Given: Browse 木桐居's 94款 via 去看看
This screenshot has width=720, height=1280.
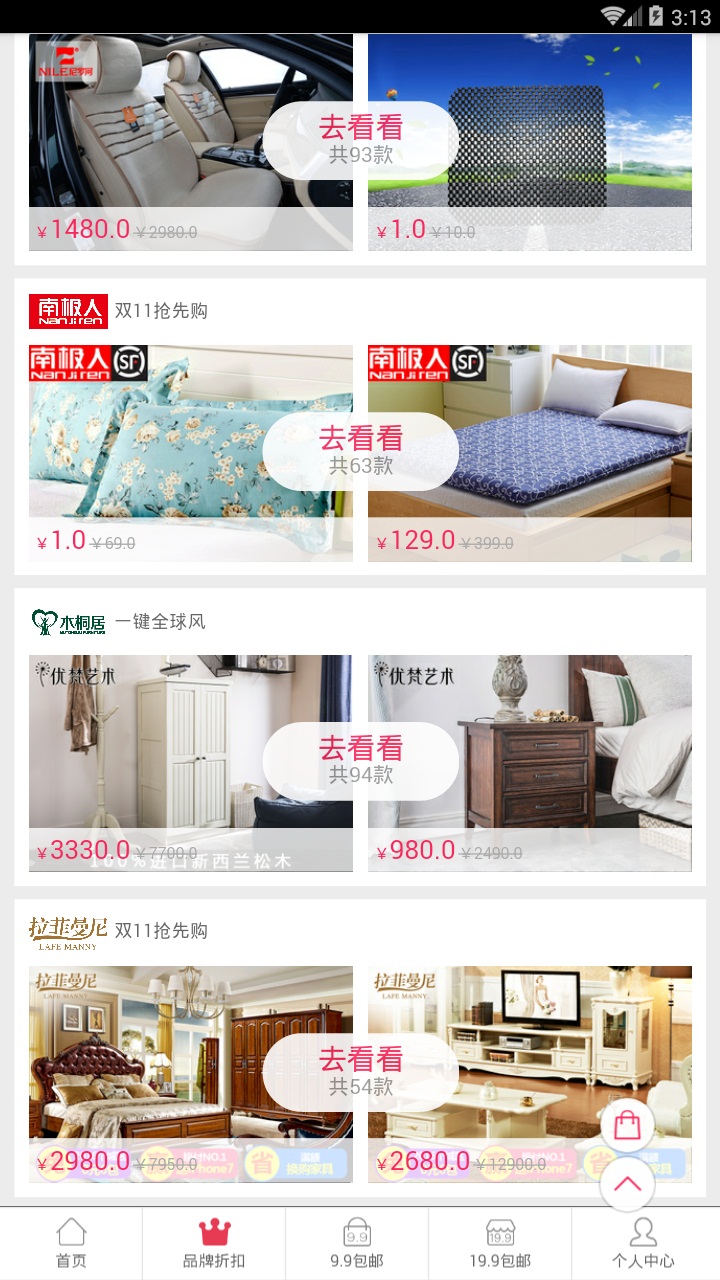Looking at the screenshot, I should 361,761.
